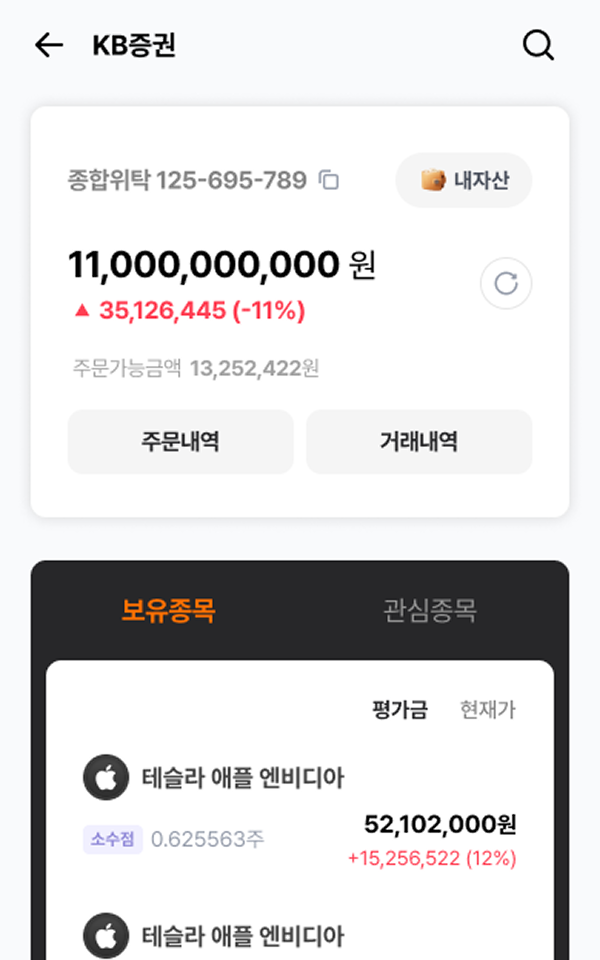Select the 평가금 view option

(399, 710)
